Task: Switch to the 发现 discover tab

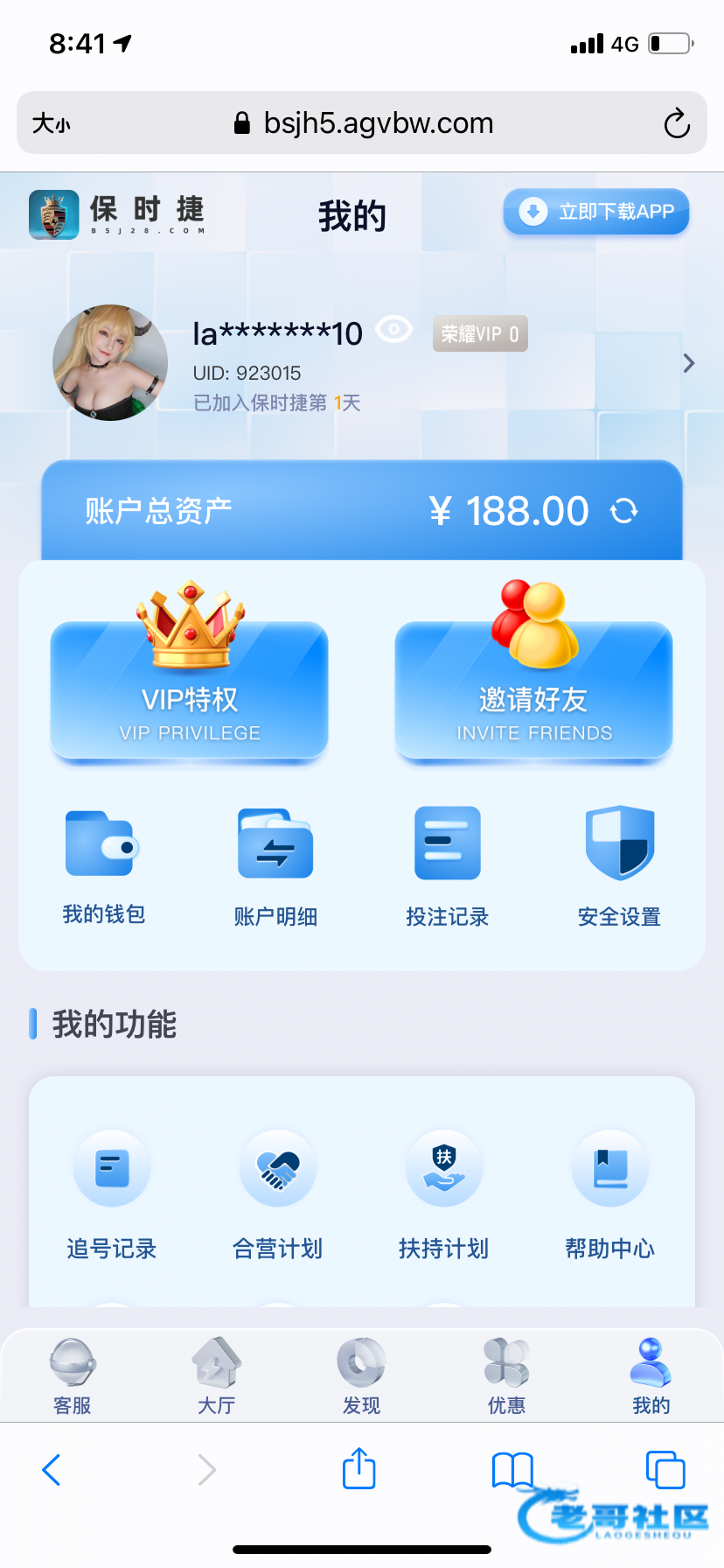Action: (361, 1375)
